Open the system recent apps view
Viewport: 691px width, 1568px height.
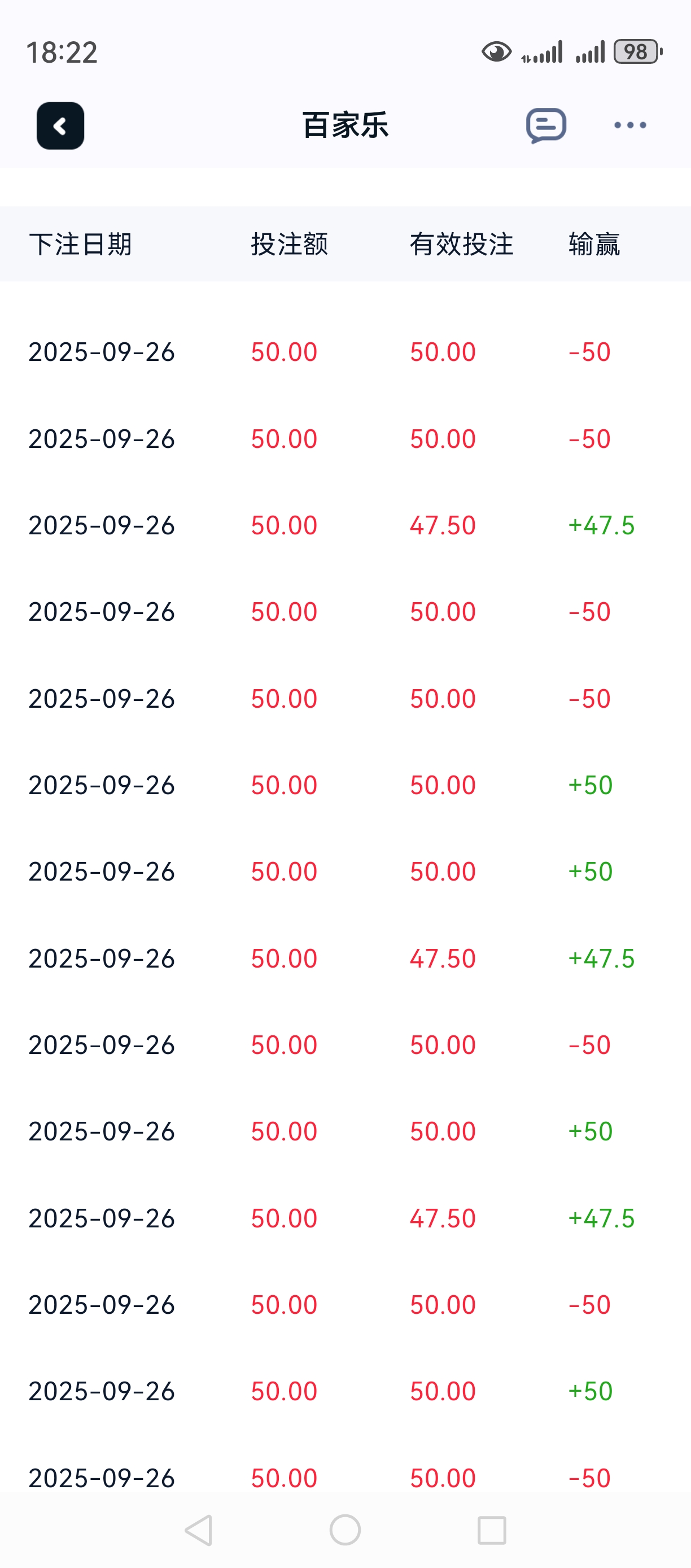(x=492, y=1530)
